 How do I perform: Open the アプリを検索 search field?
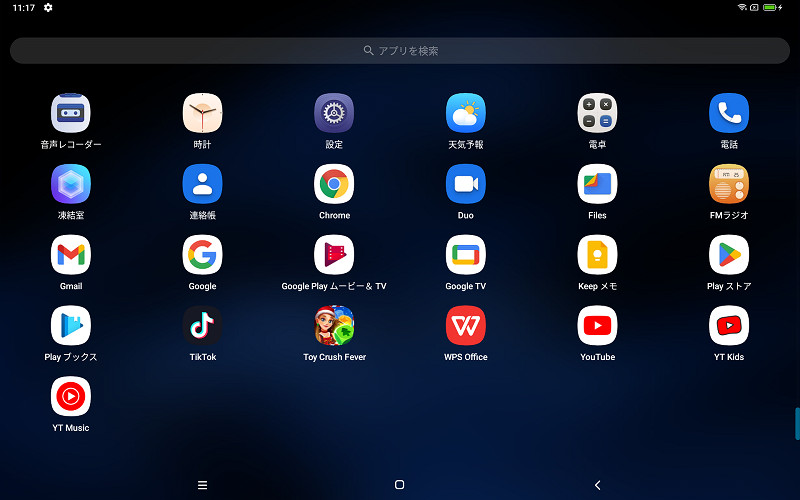point(400,51)
